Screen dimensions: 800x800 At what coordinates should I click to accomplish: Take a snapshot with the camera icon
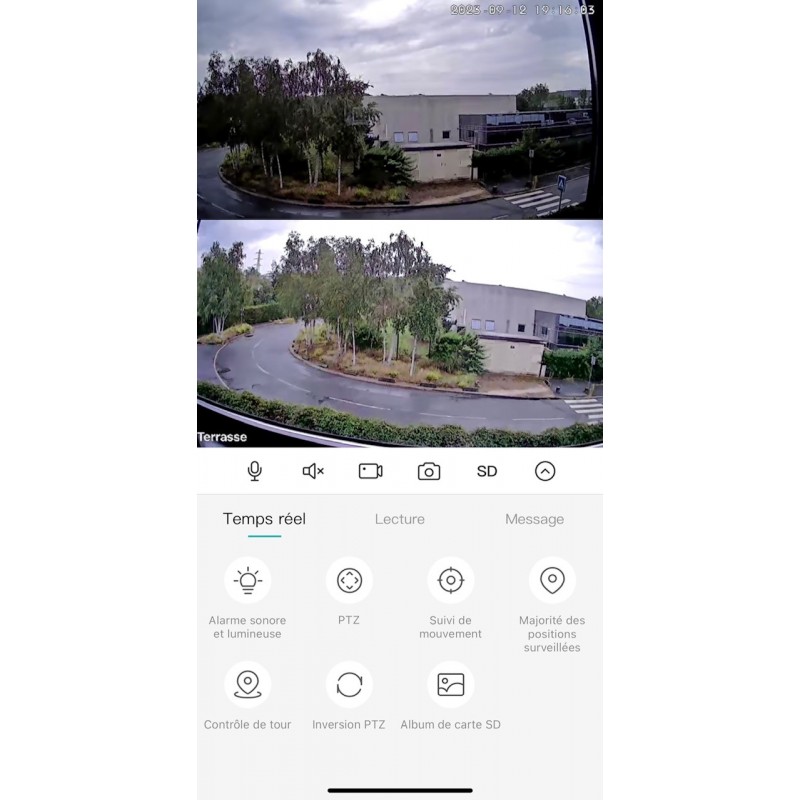(x=429, y=471)
